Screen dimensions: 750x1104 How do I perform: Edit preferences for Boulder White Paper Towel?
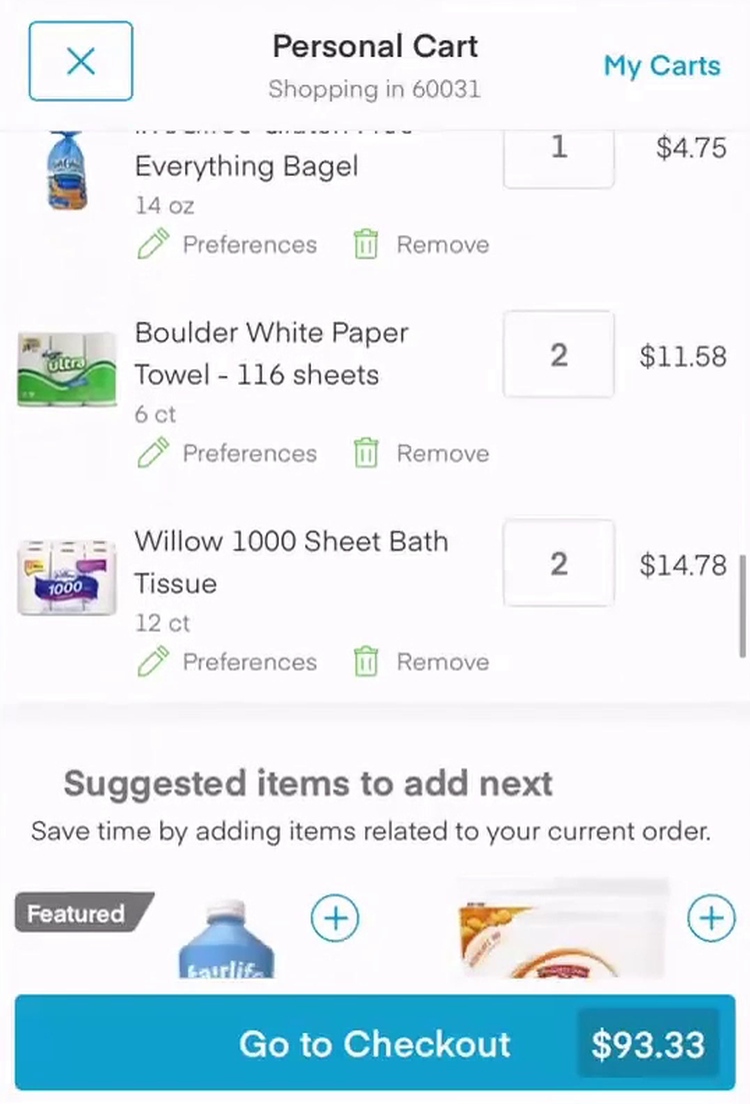tap(227, 454)
